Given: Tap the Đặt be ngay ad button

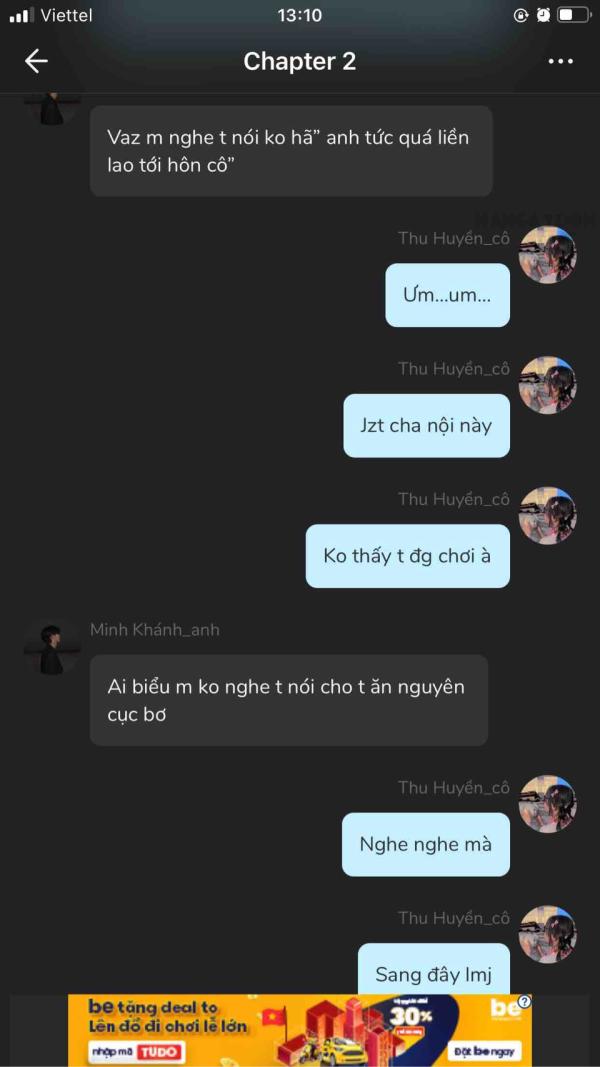Looking at the screenshot, I should coord(487,1049).
